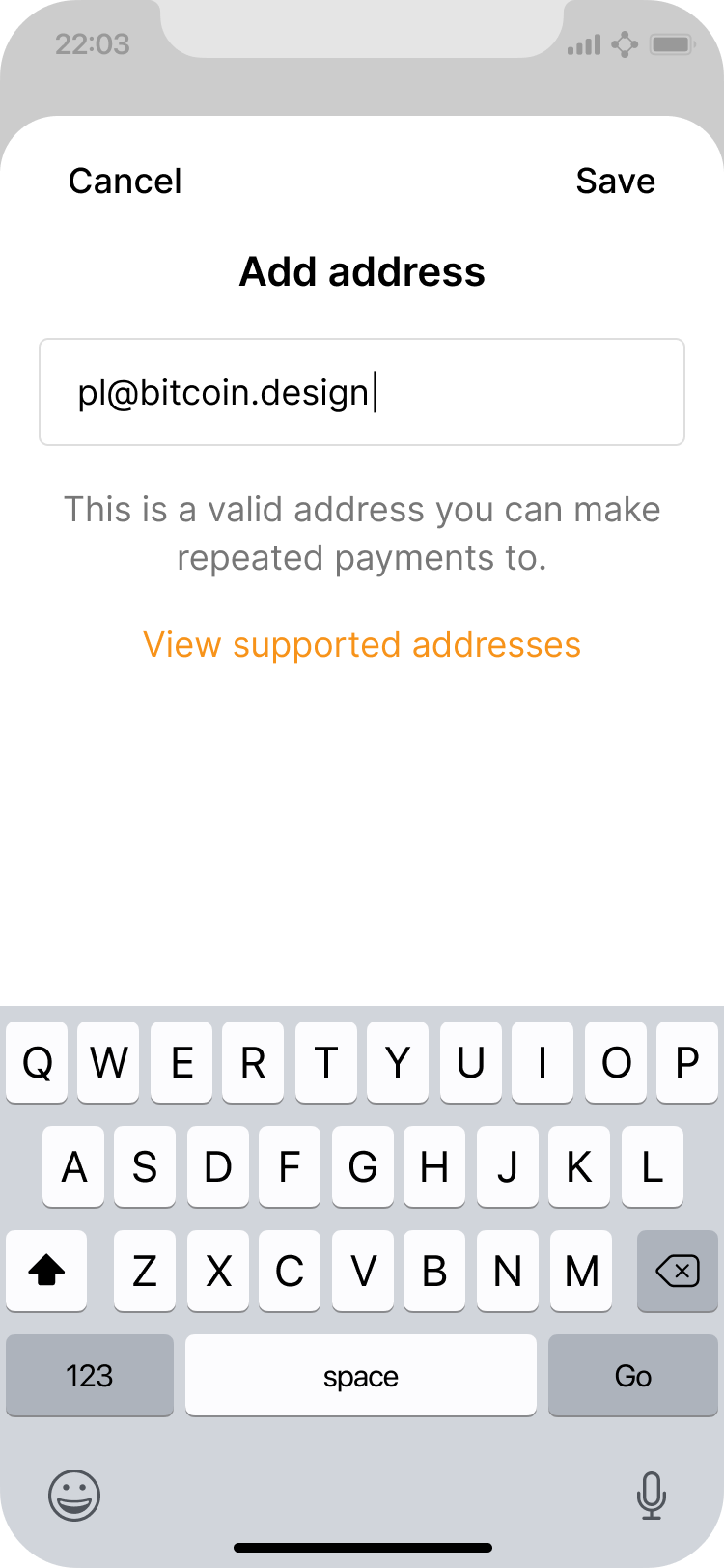Tap the address text field
The image size is (724, 1568).
pyautogui.click(x=362, y=392)
